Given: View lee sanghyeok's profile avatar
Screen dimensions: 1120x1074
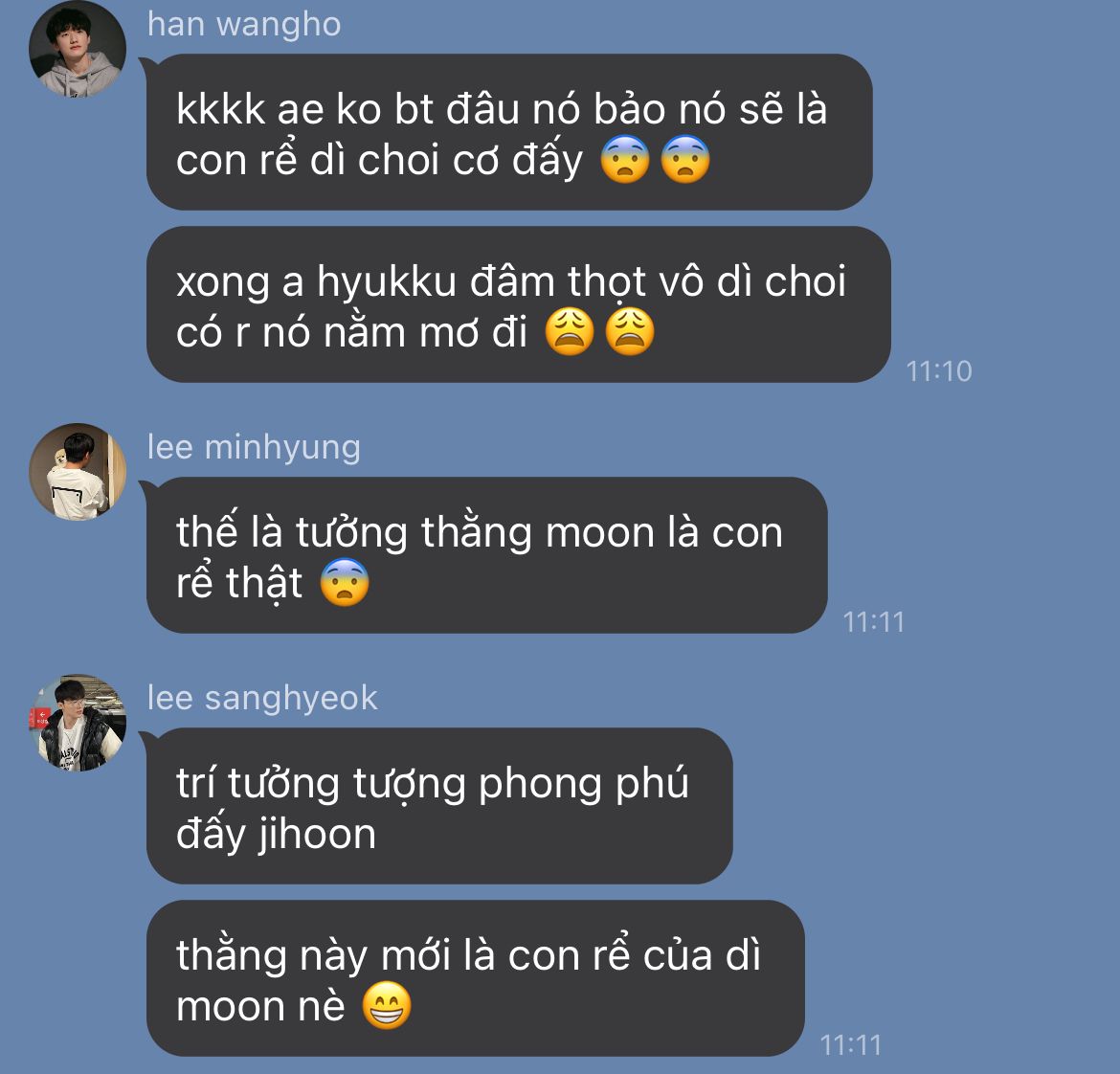Looking at the screenshot, I should (78, 723).
